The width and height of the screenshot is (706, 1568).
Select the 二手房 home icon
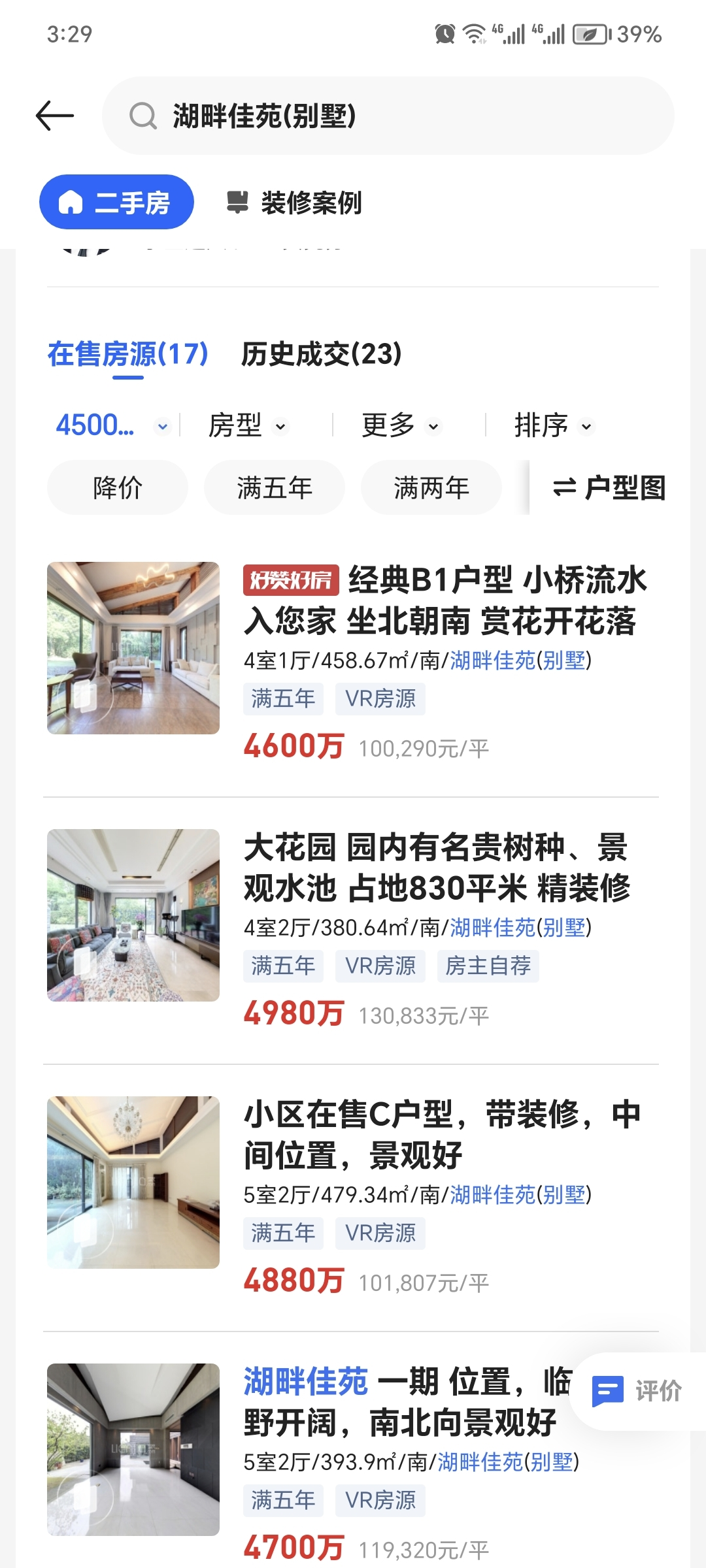(72, 202)
